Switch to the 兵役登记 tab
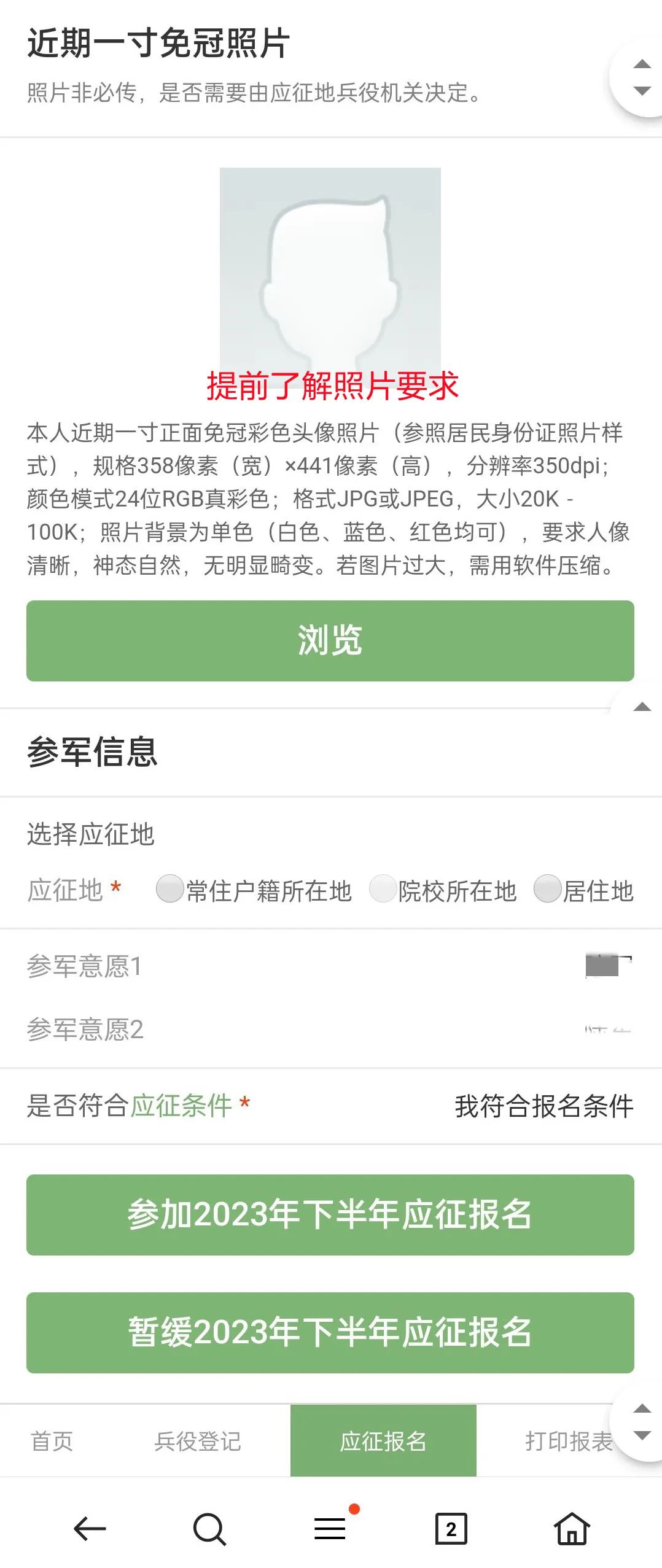This screenshot has width=662, height=1568. tap(197, 1441)
